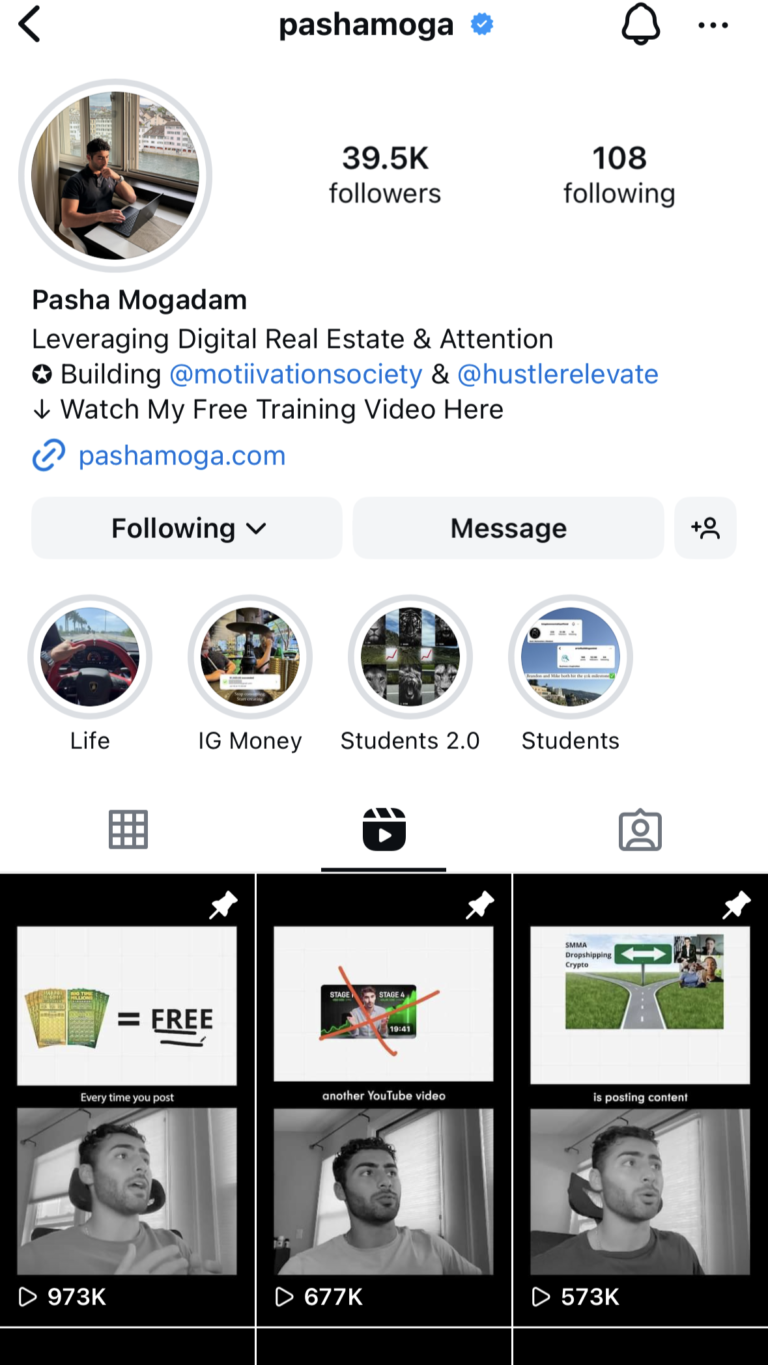
Task: Show suggested accounts with add-person icon
Action: 705,528
